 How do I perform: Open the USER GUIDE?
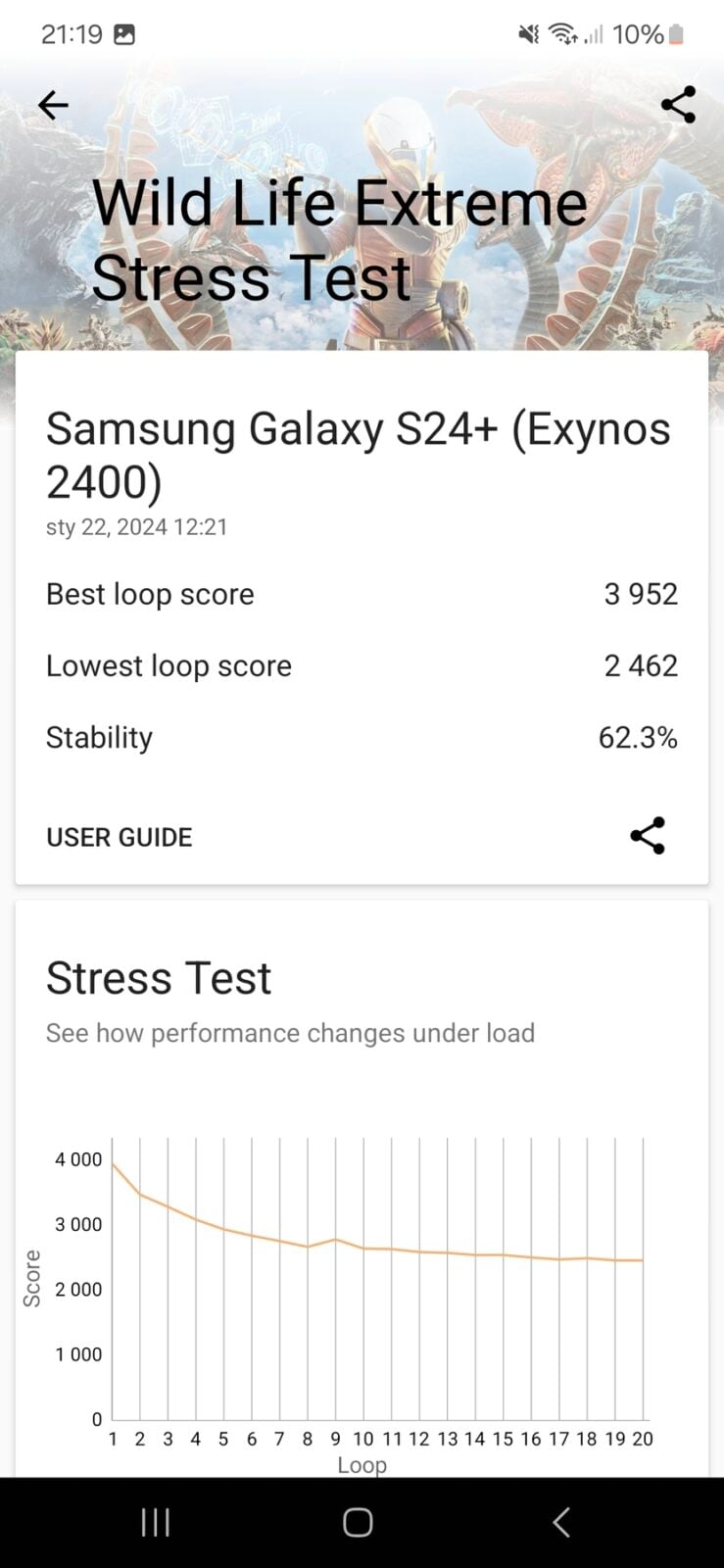(119, 837)
